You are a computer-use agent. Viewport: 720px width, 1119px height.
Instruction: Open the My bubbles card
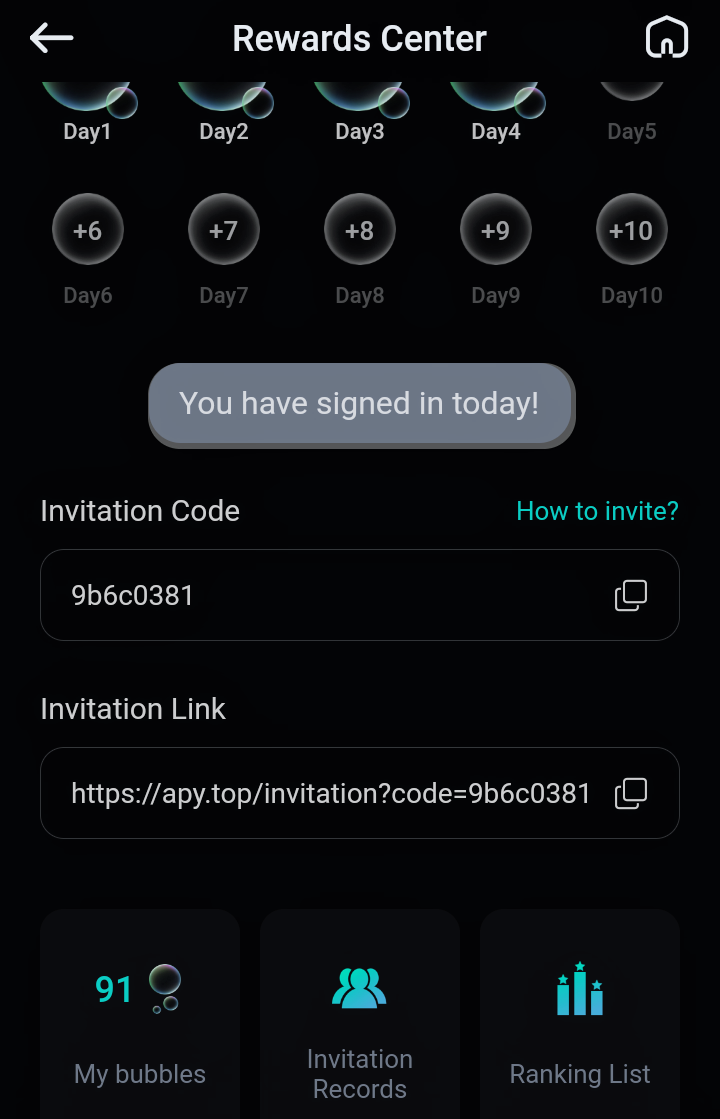coord(140,1014)
